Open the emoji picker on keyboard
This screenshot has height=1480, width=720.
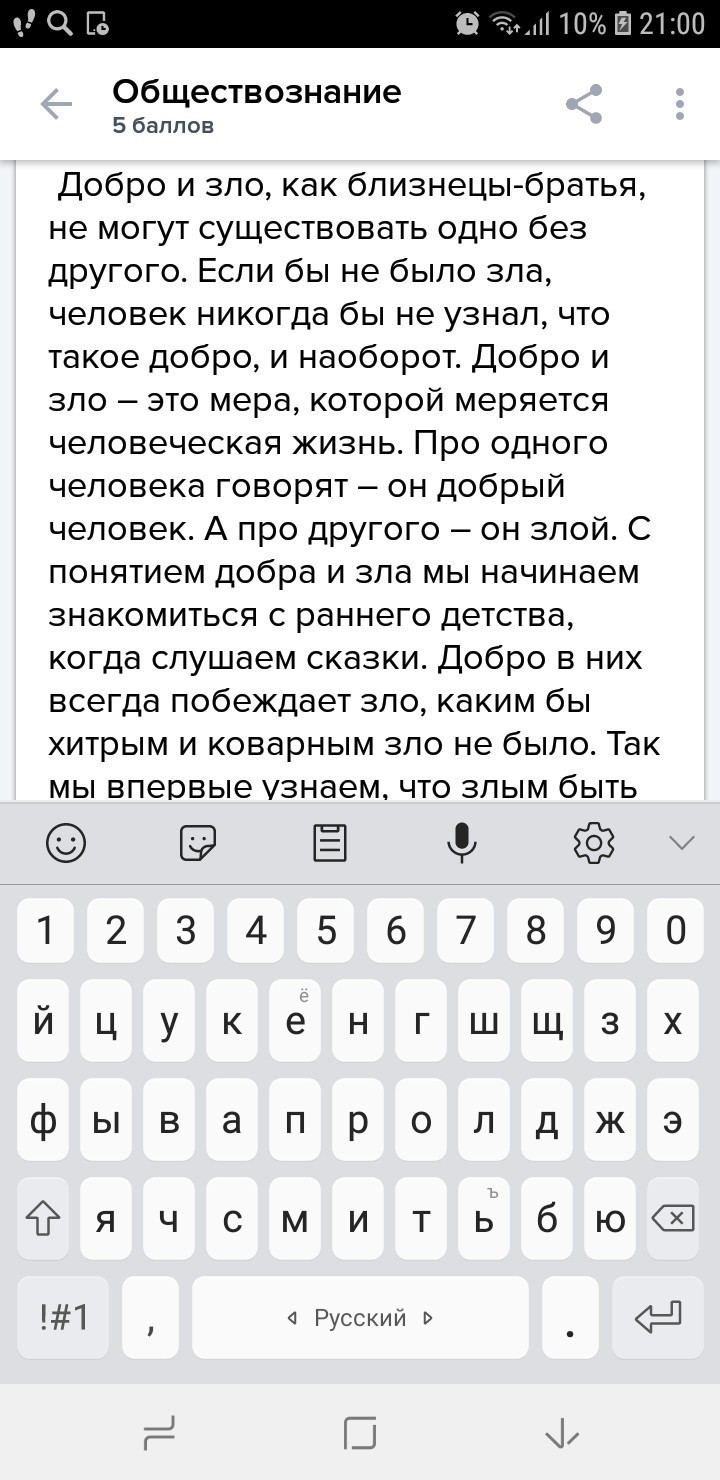(x=66, y=843)
